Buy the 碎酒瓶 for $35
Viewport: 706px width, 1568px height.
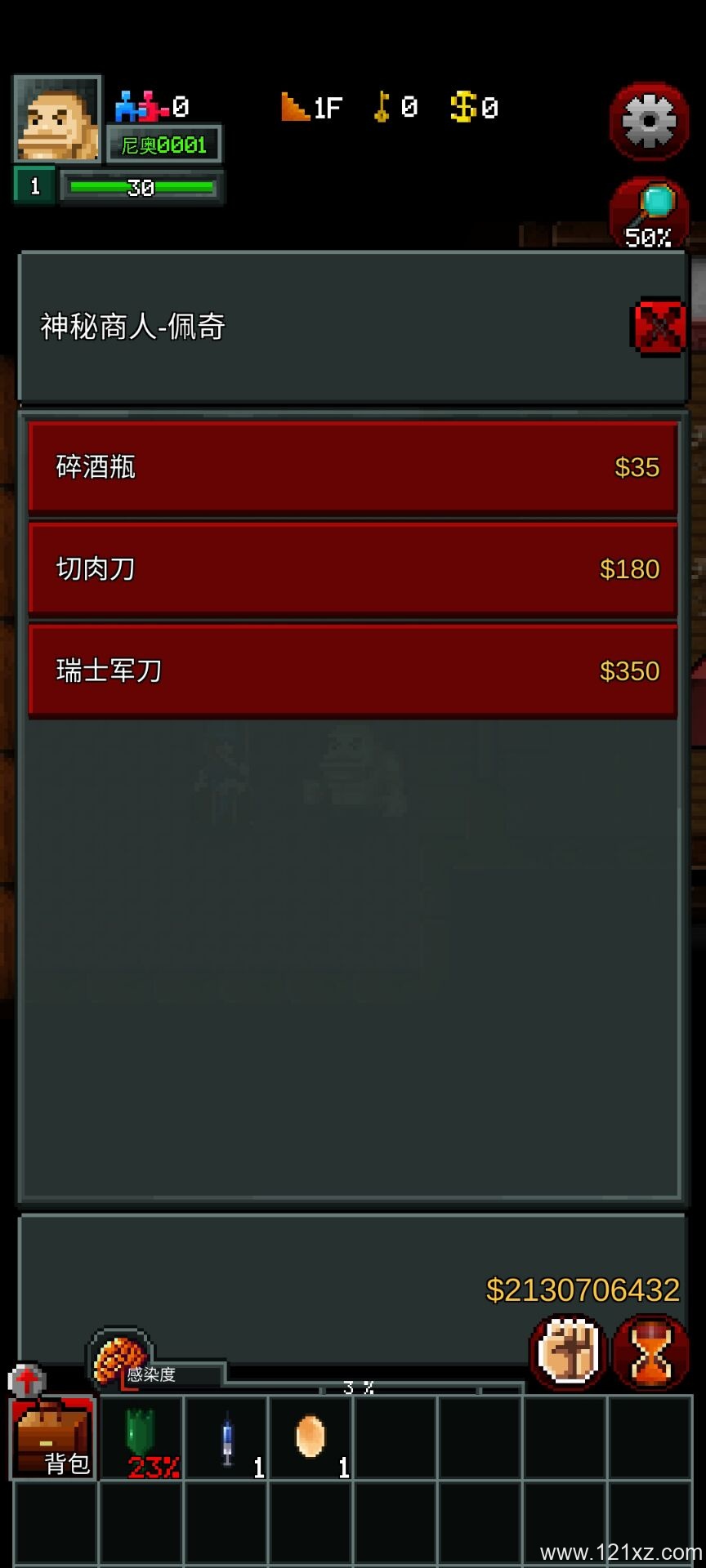point(353,467)
